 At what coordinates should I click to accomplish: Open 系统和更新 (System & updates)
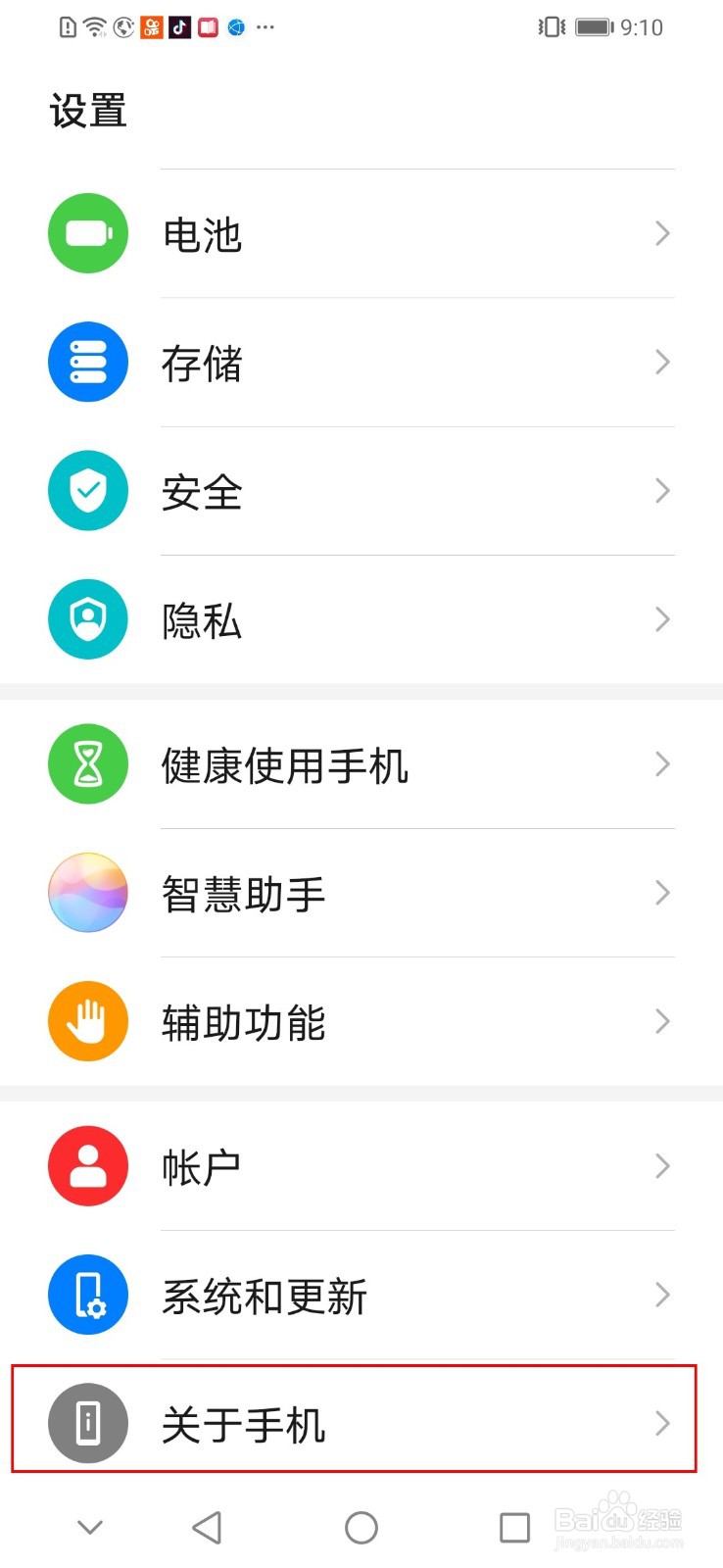point(361,1295)
